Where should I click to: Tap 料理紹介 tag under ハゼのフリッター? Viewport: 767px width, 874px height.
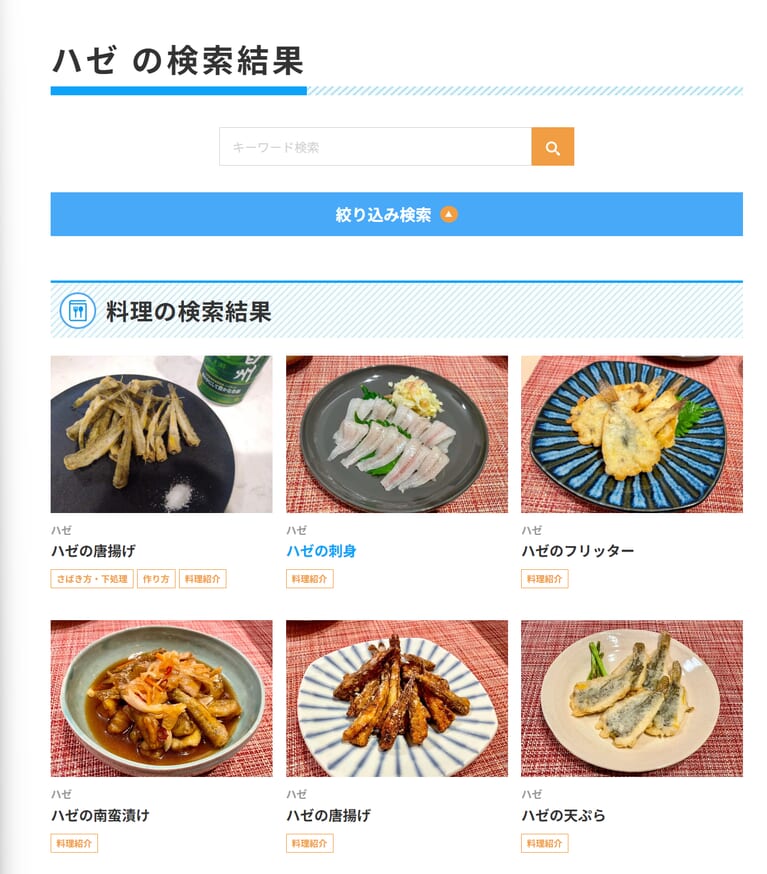pyautogui.click(x=545, y=579)
